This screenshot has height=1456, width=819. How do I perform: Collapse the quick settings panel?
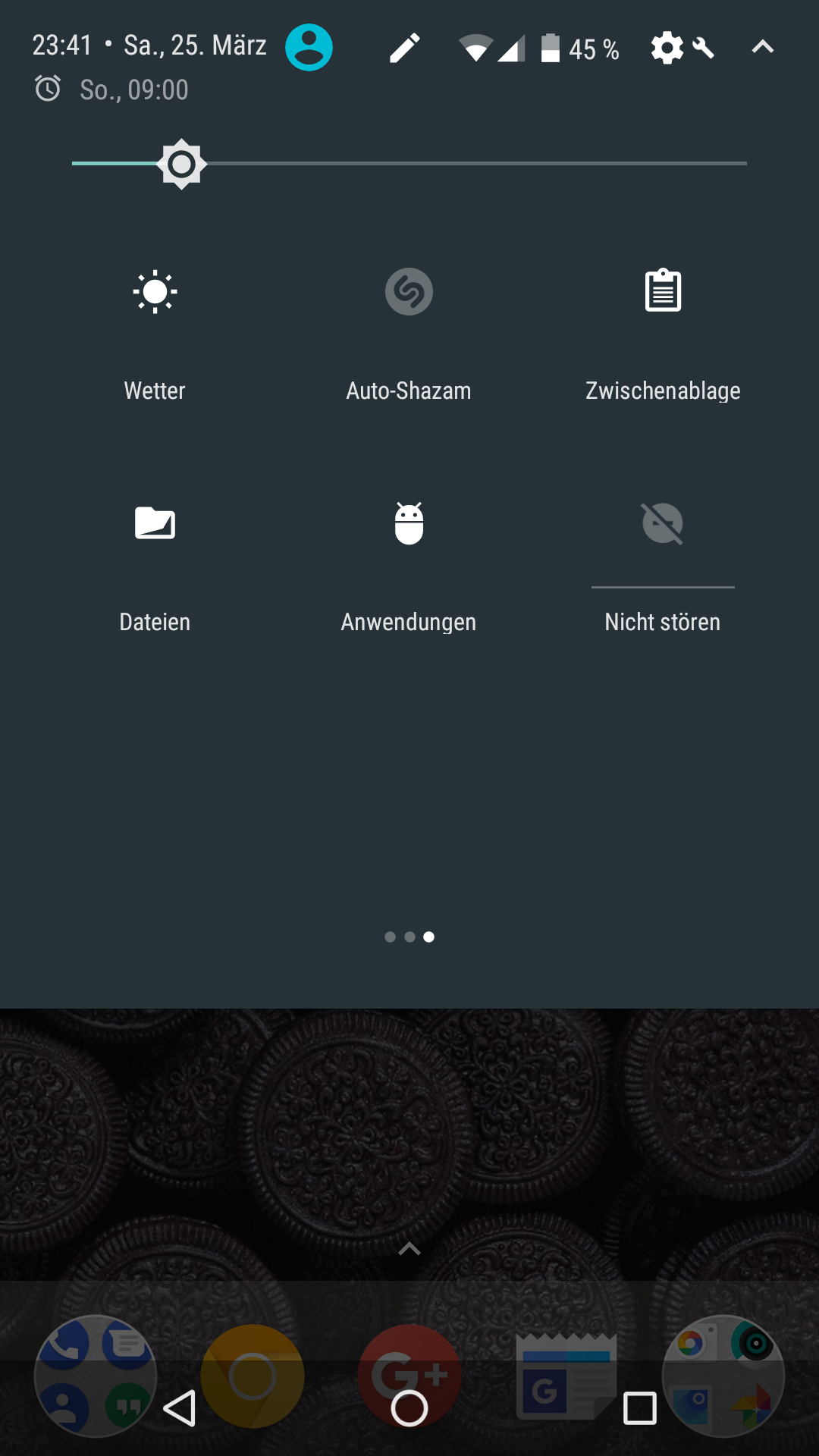[762, 48]
